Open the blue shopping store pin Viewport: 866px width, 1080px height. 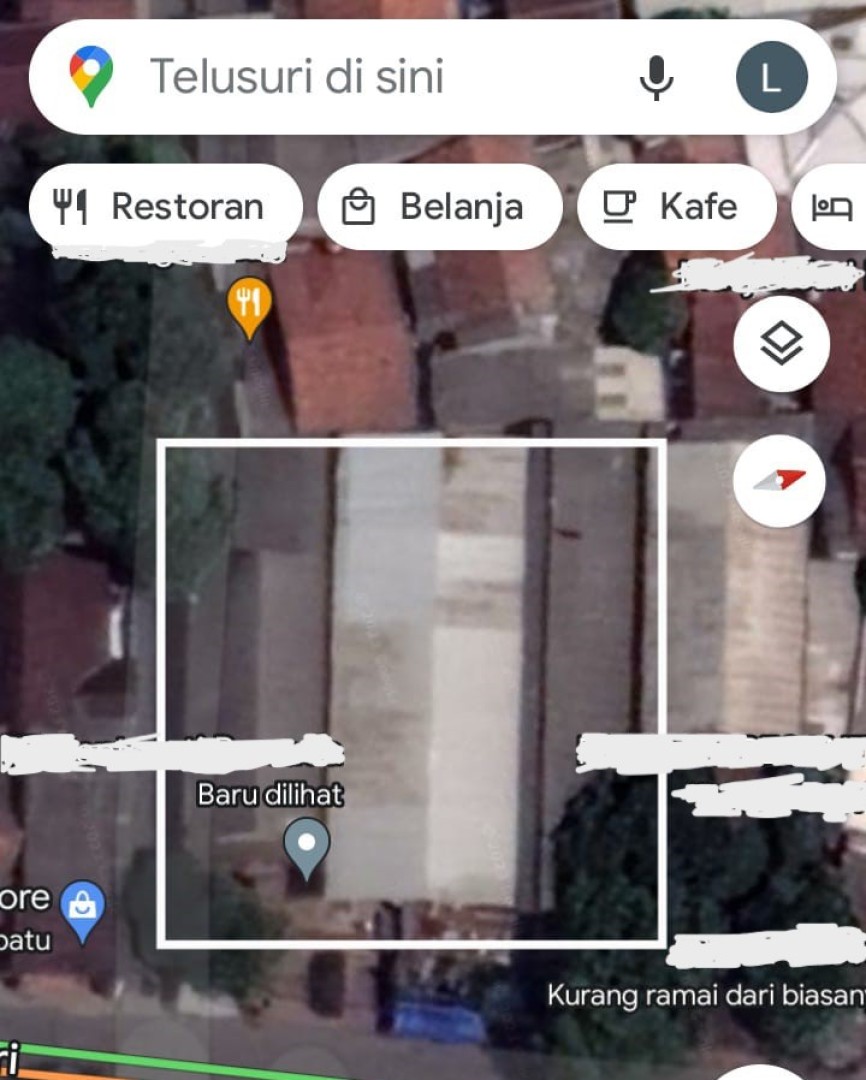point(82,909)
